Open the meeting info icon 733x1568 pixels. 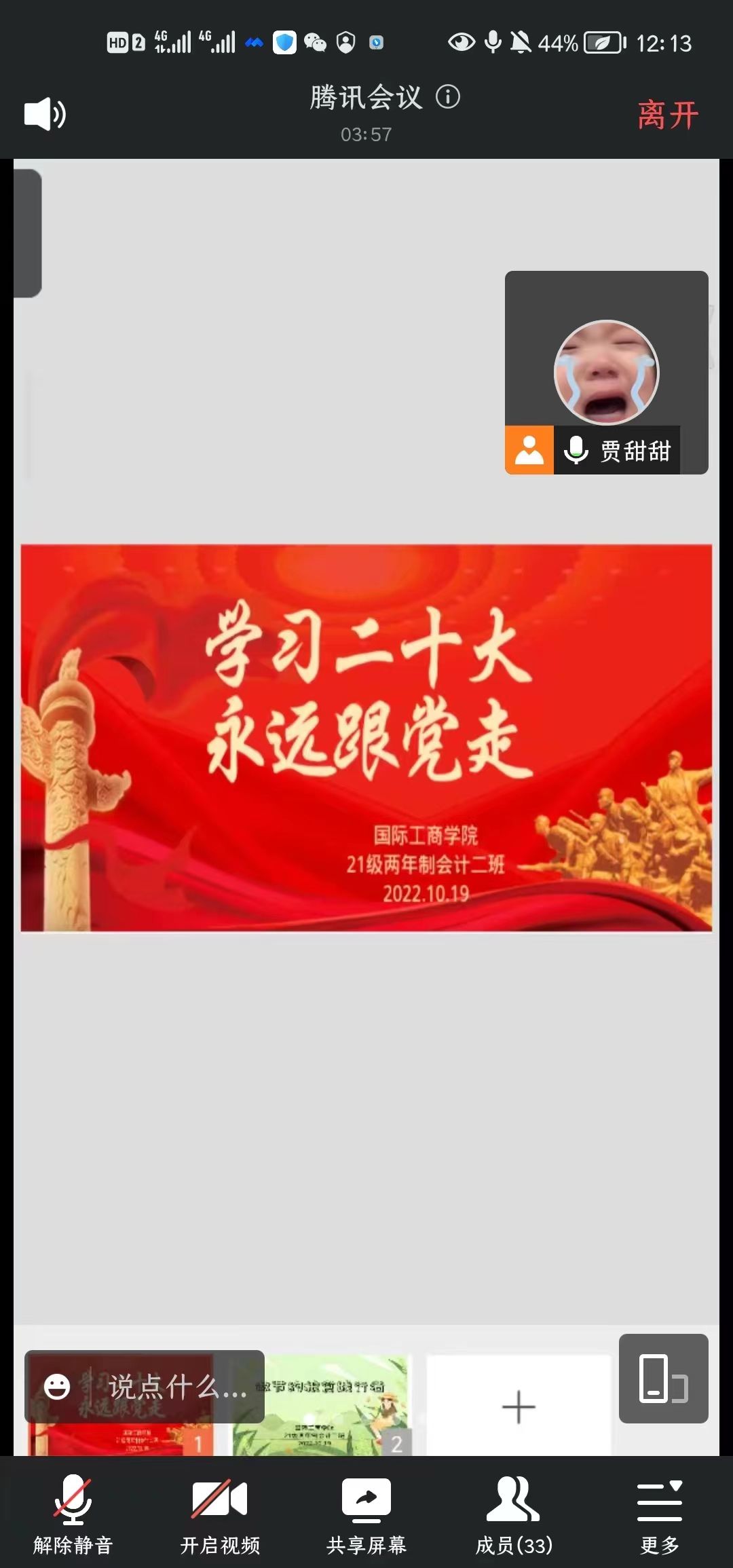pyautogui.click(x=448, y=97)
